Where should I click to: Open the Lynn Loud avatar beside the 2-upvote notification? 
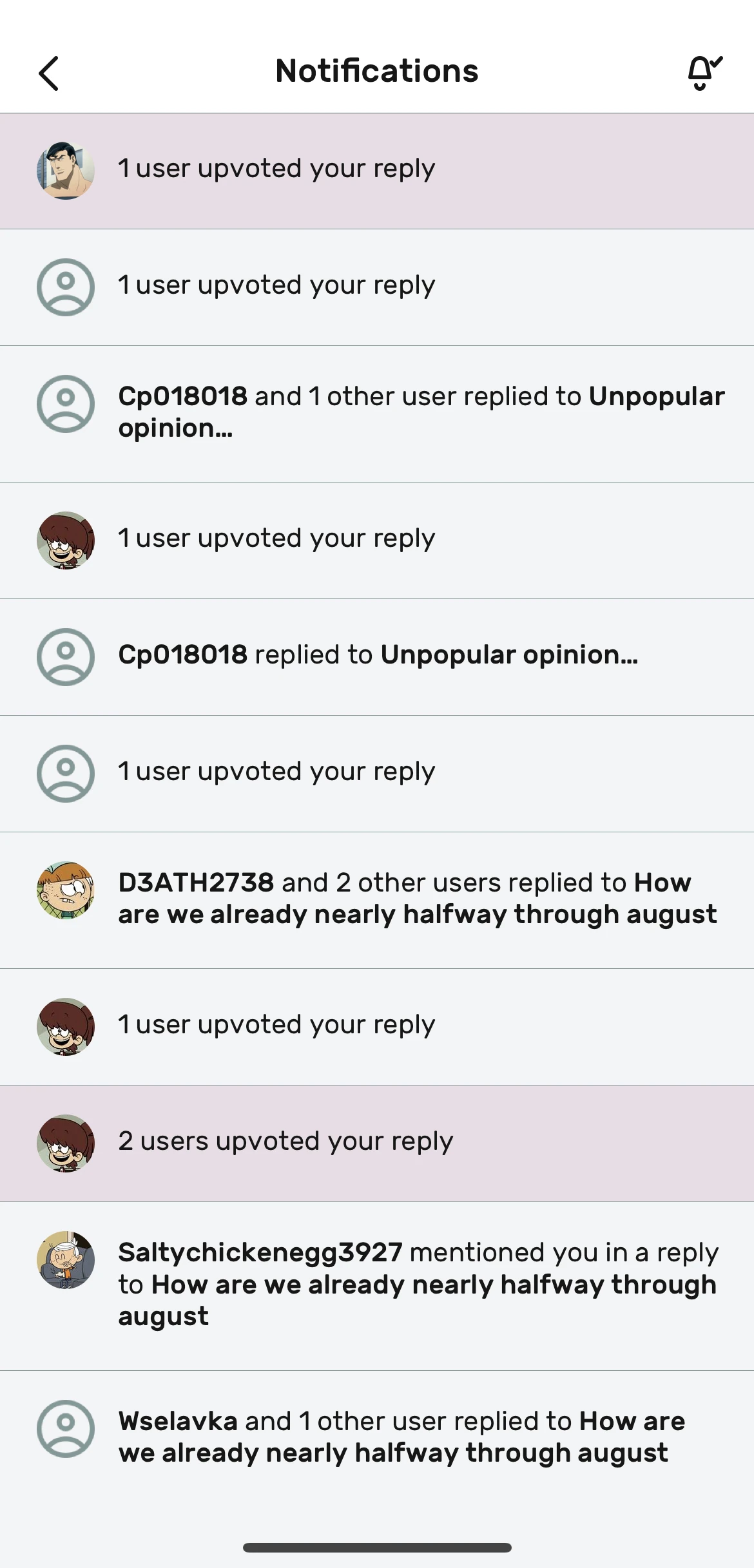(x=64, y=1142)
